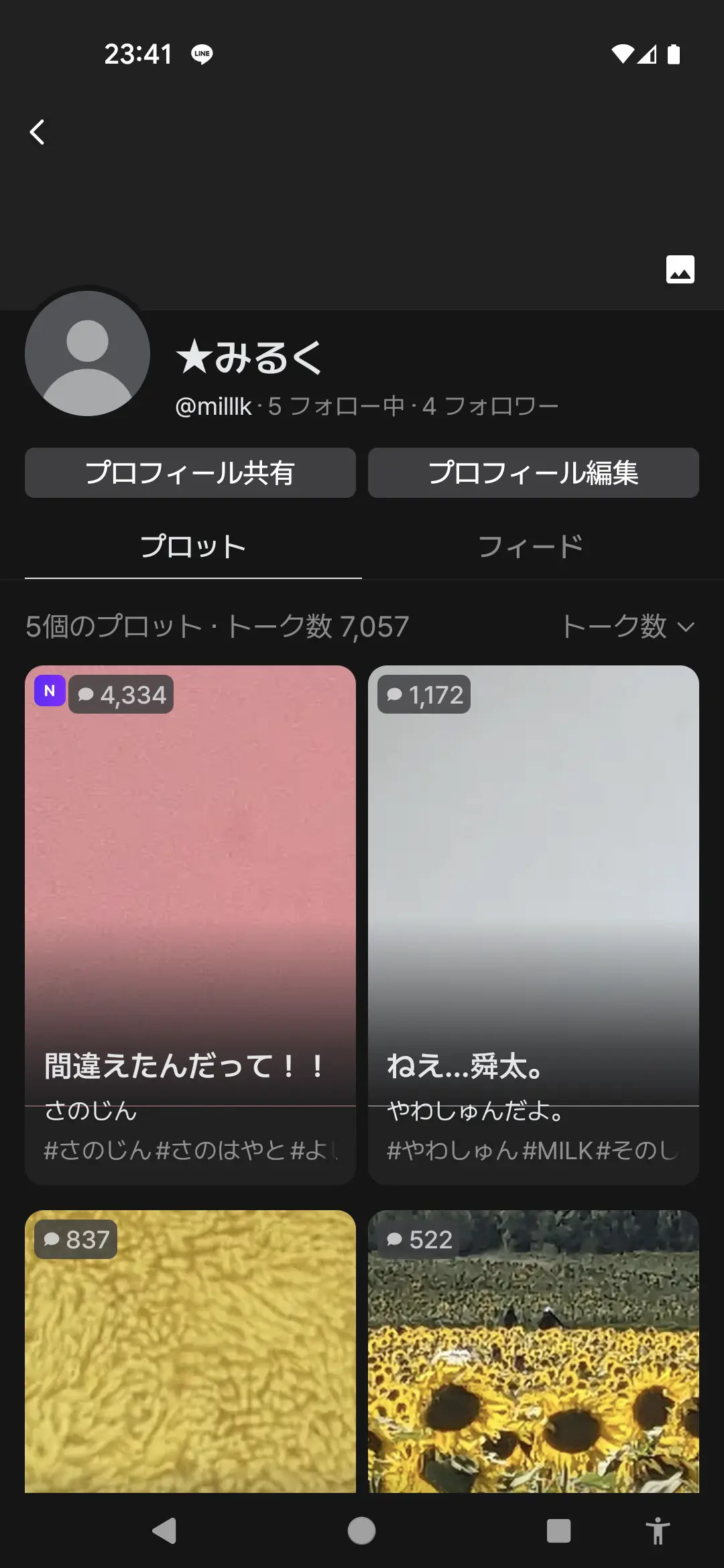Tap プロフィール共有 to share the profile
The image size is (724, 1568).
190,472
